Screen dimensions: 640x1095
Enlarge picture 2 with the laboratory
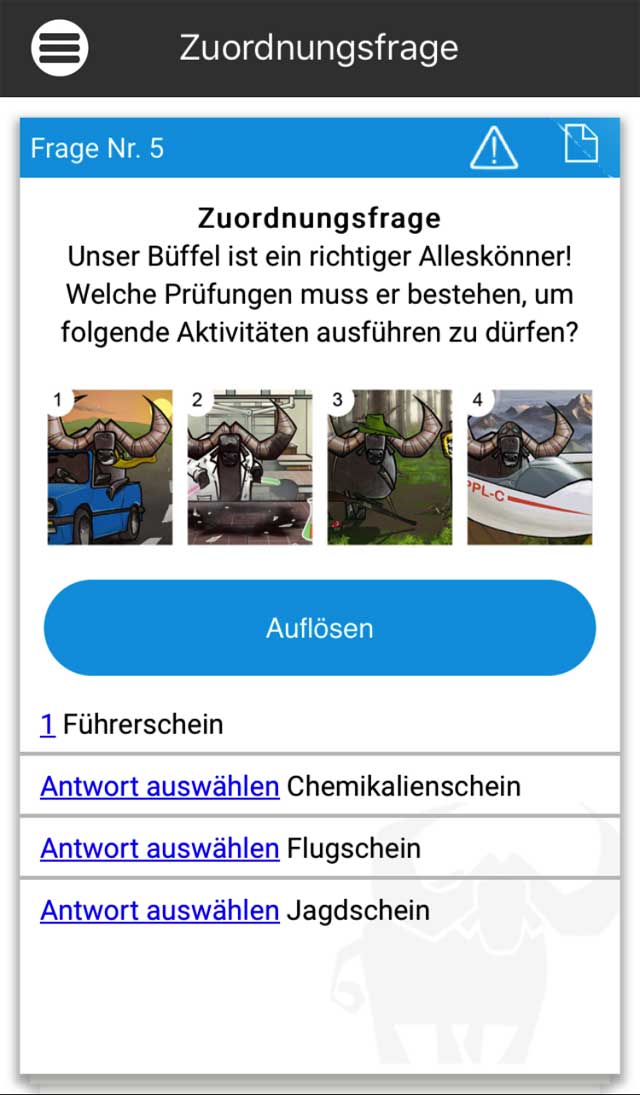250,467
